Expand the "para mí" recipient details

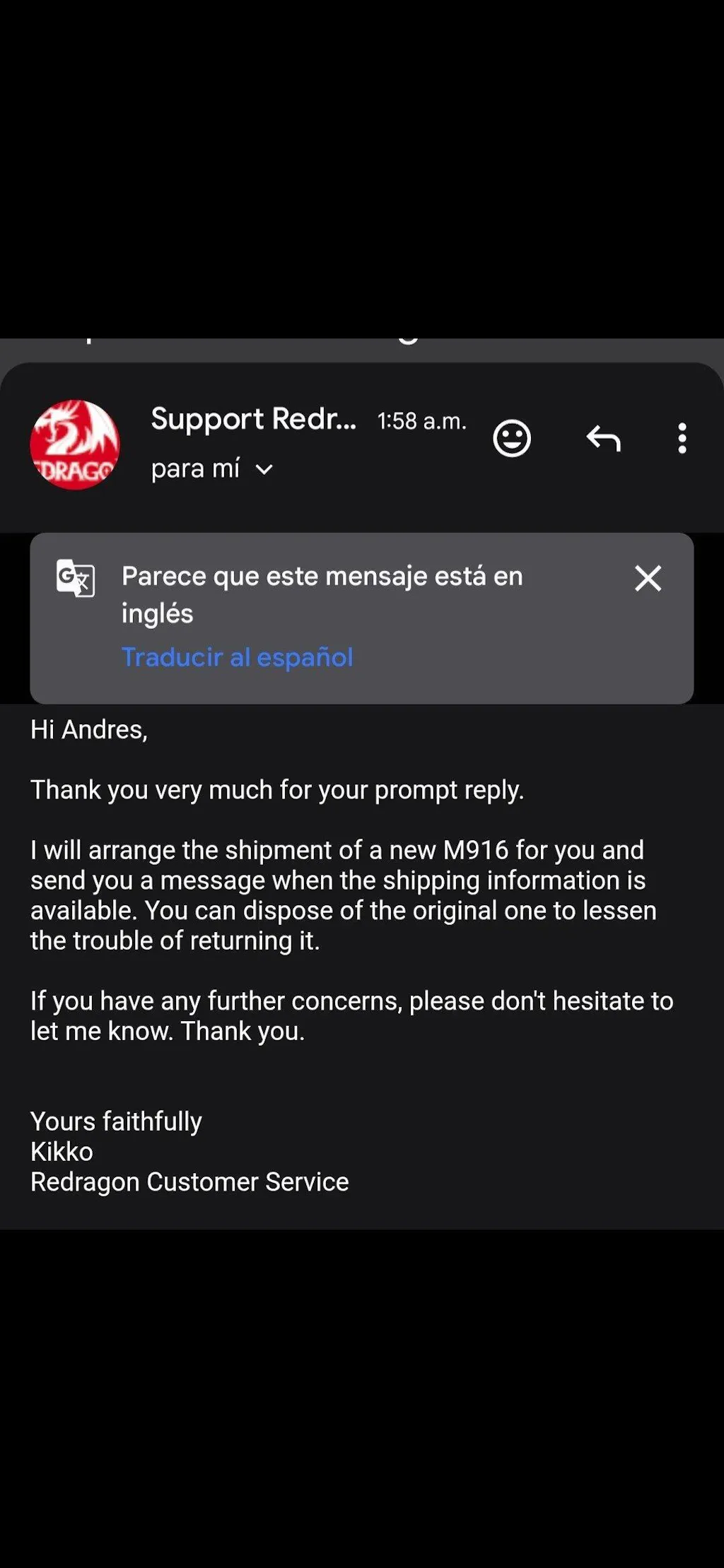coord(264,469)
